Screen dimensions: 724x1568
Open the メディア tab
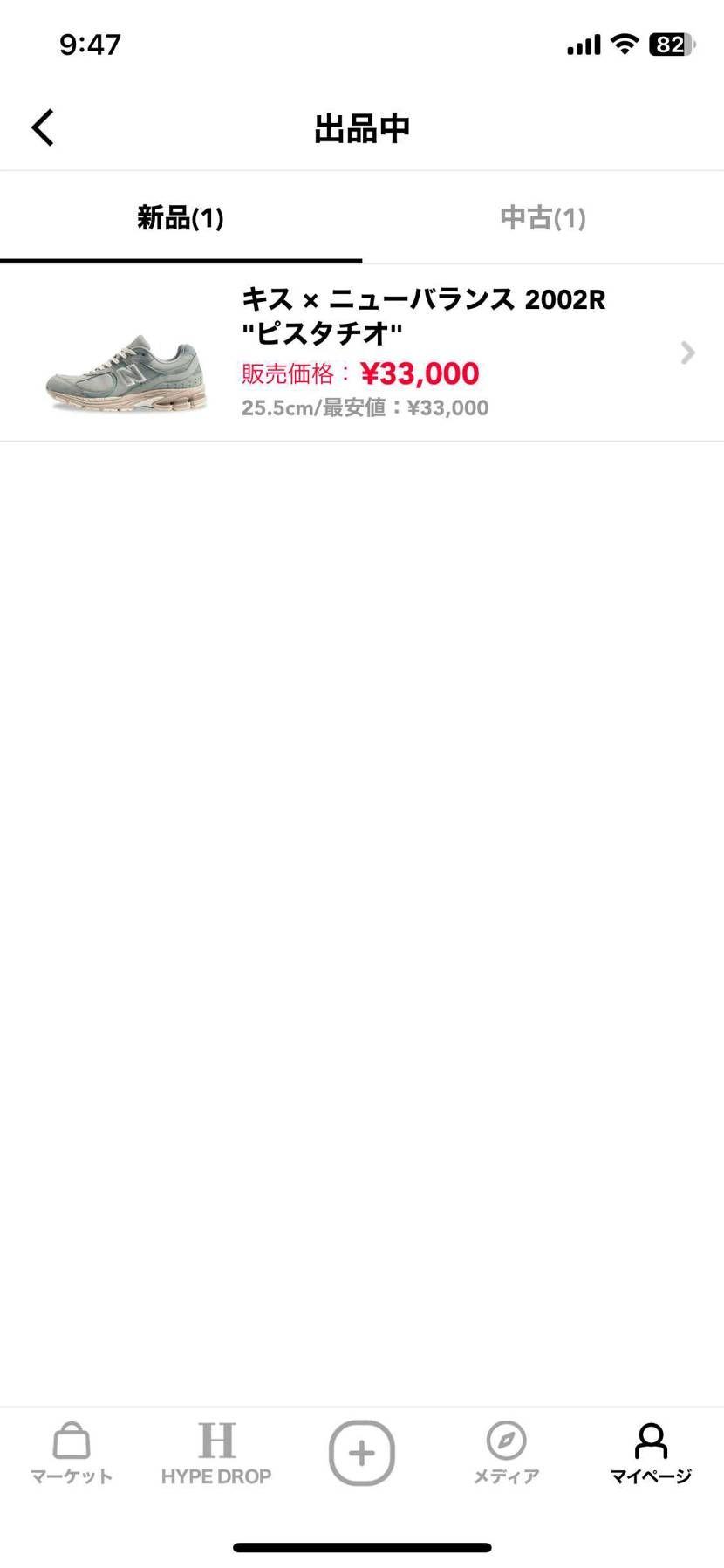pos(506,1453)
